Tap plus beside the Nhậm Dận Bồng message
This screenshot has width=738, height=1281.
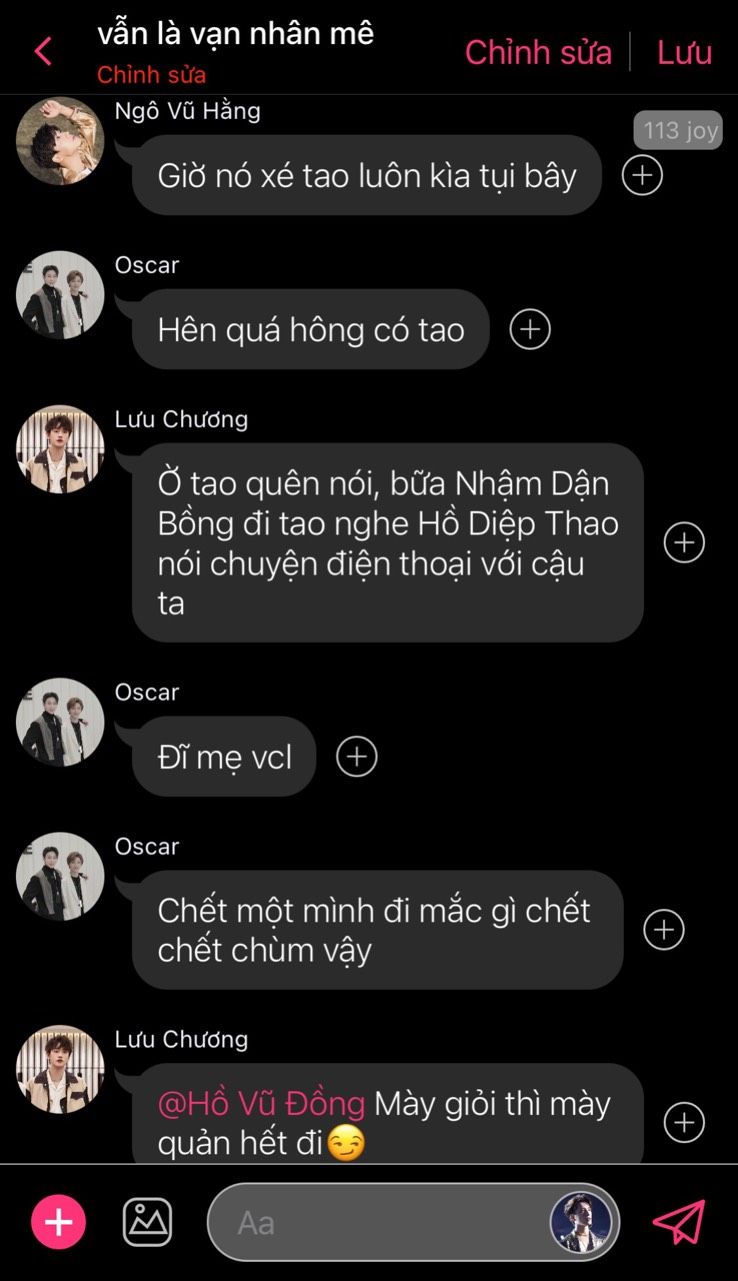coord(684,542)
